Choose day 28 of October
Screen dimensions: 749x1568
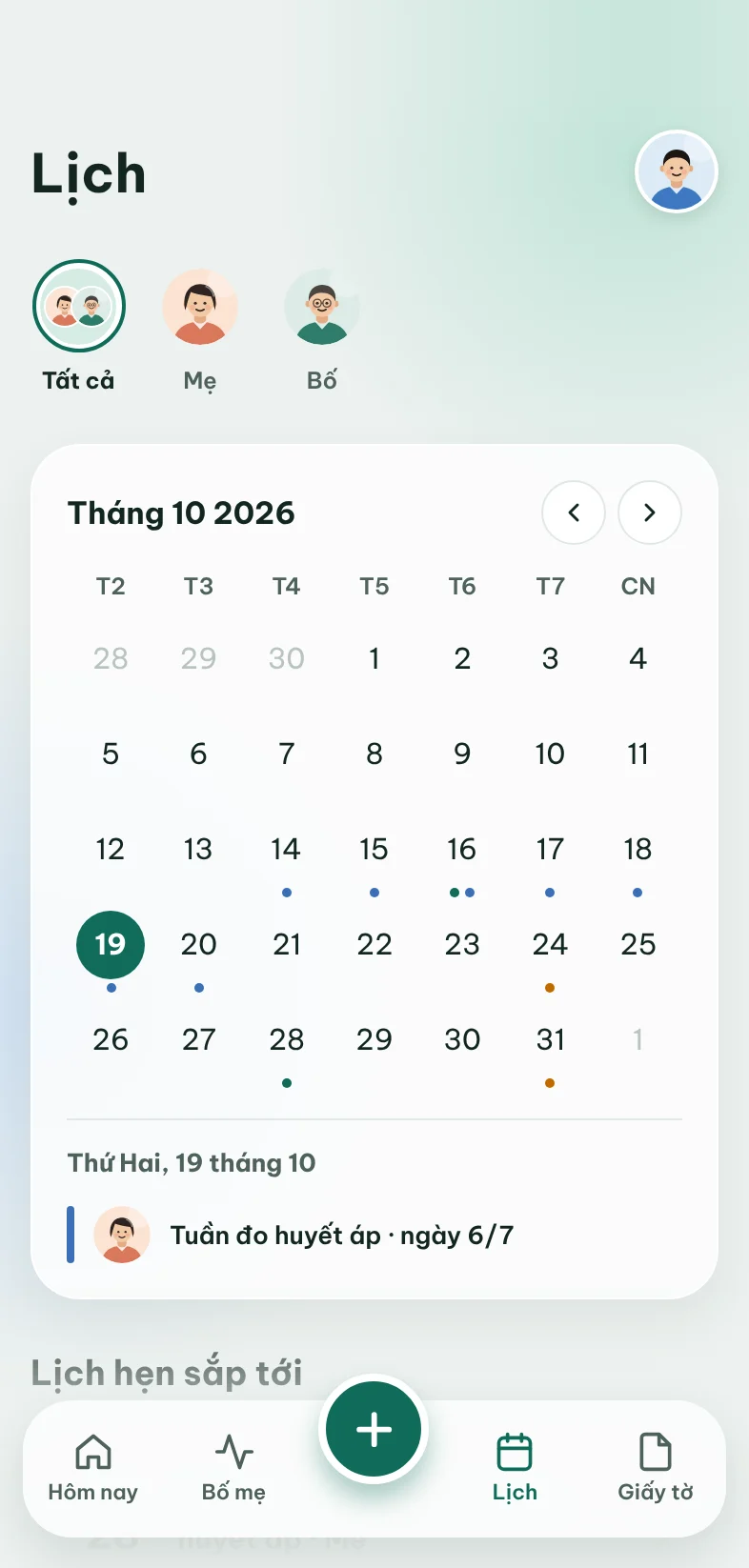287,1046
